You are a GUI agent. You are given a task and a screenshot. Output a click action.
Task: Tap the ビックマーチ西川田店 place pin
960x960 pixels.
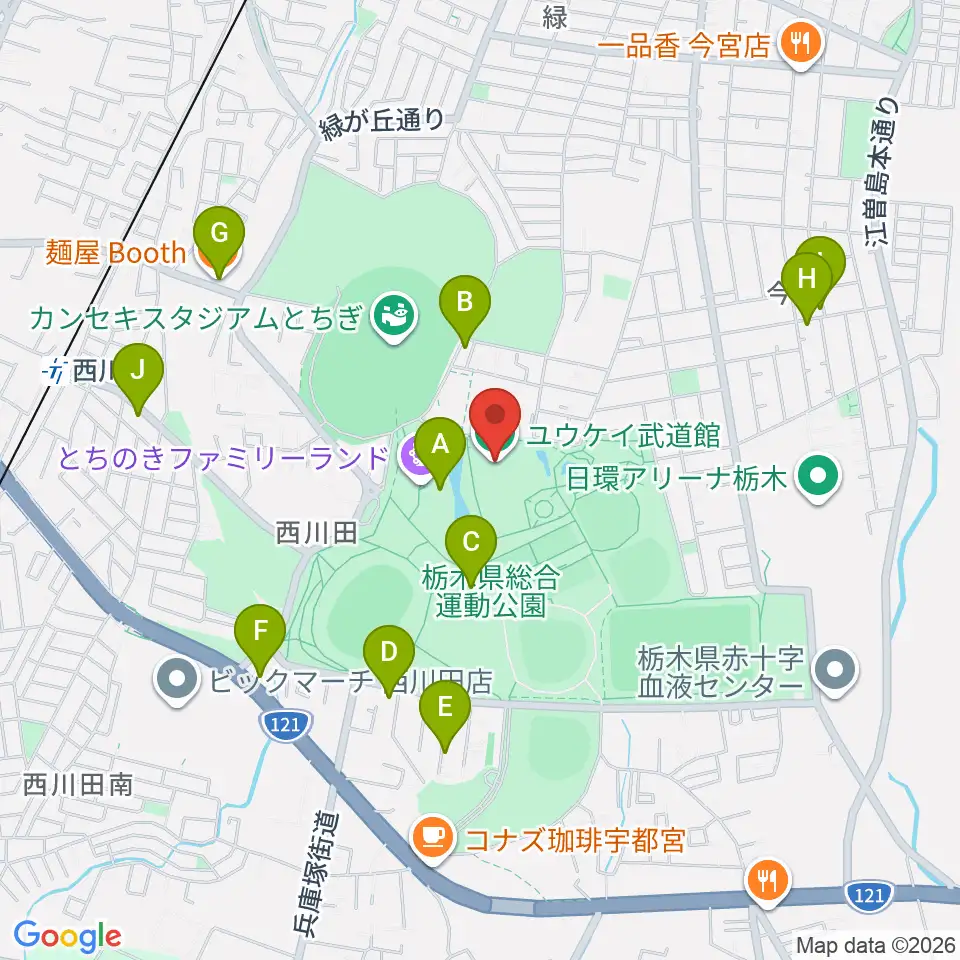coord(177,681)
